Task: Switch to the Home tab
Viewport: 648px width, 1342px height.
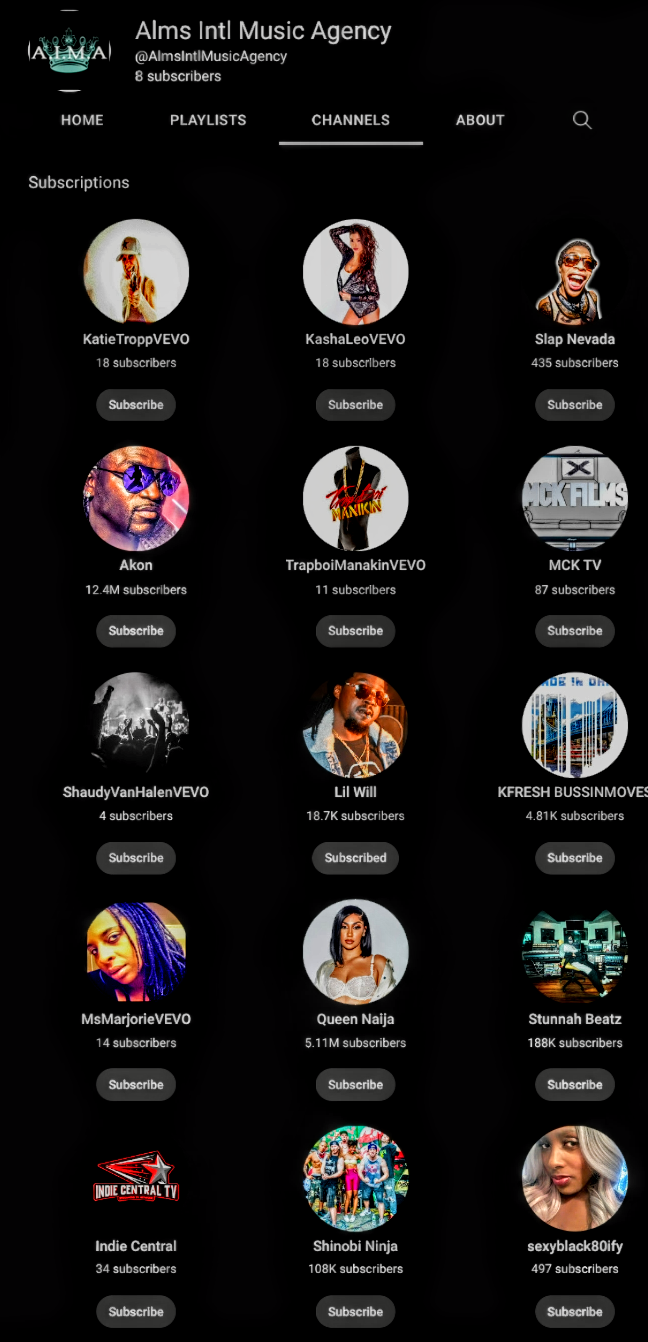Action: click(82, 120)
